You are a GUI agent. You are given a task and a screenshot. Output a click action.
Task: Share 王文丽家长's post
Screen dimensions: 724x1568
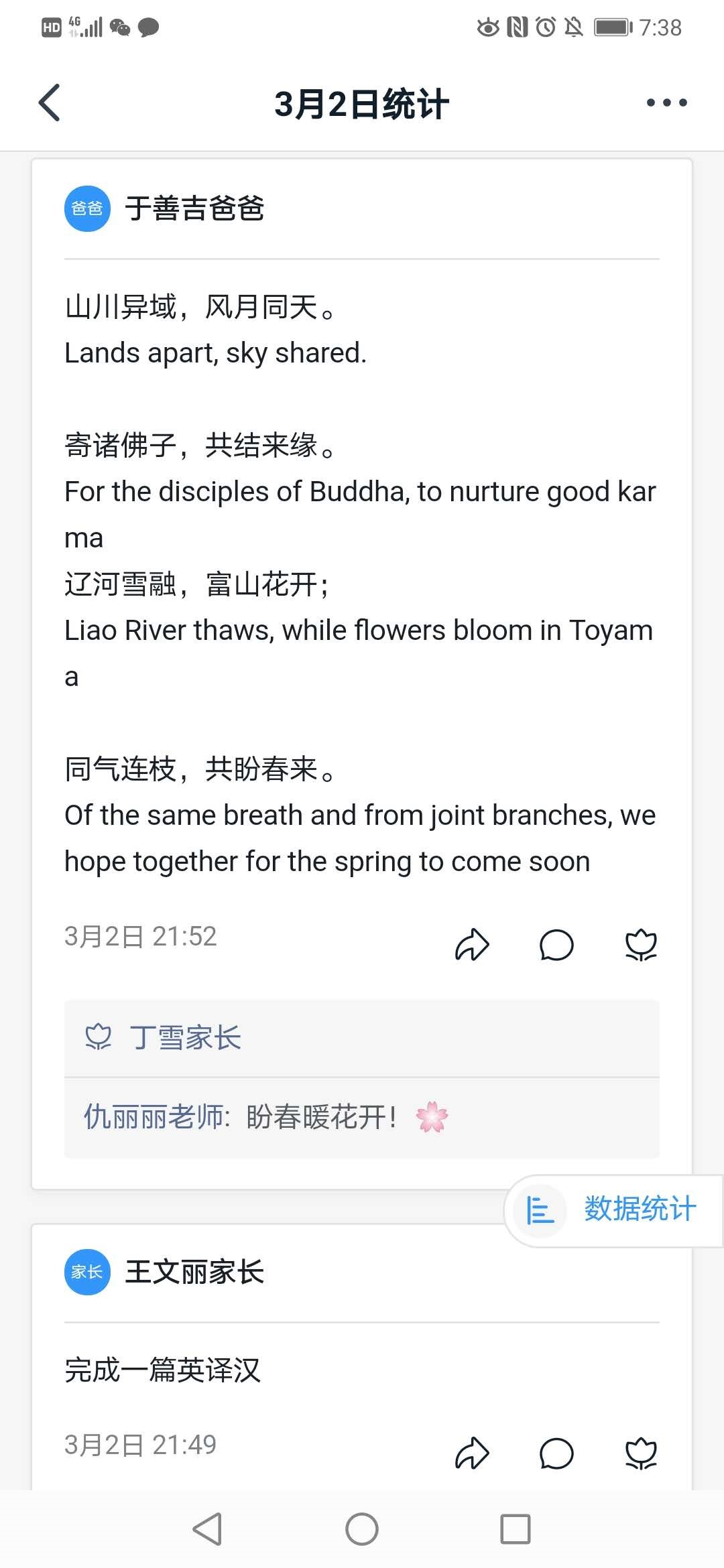pos(472,1453)
